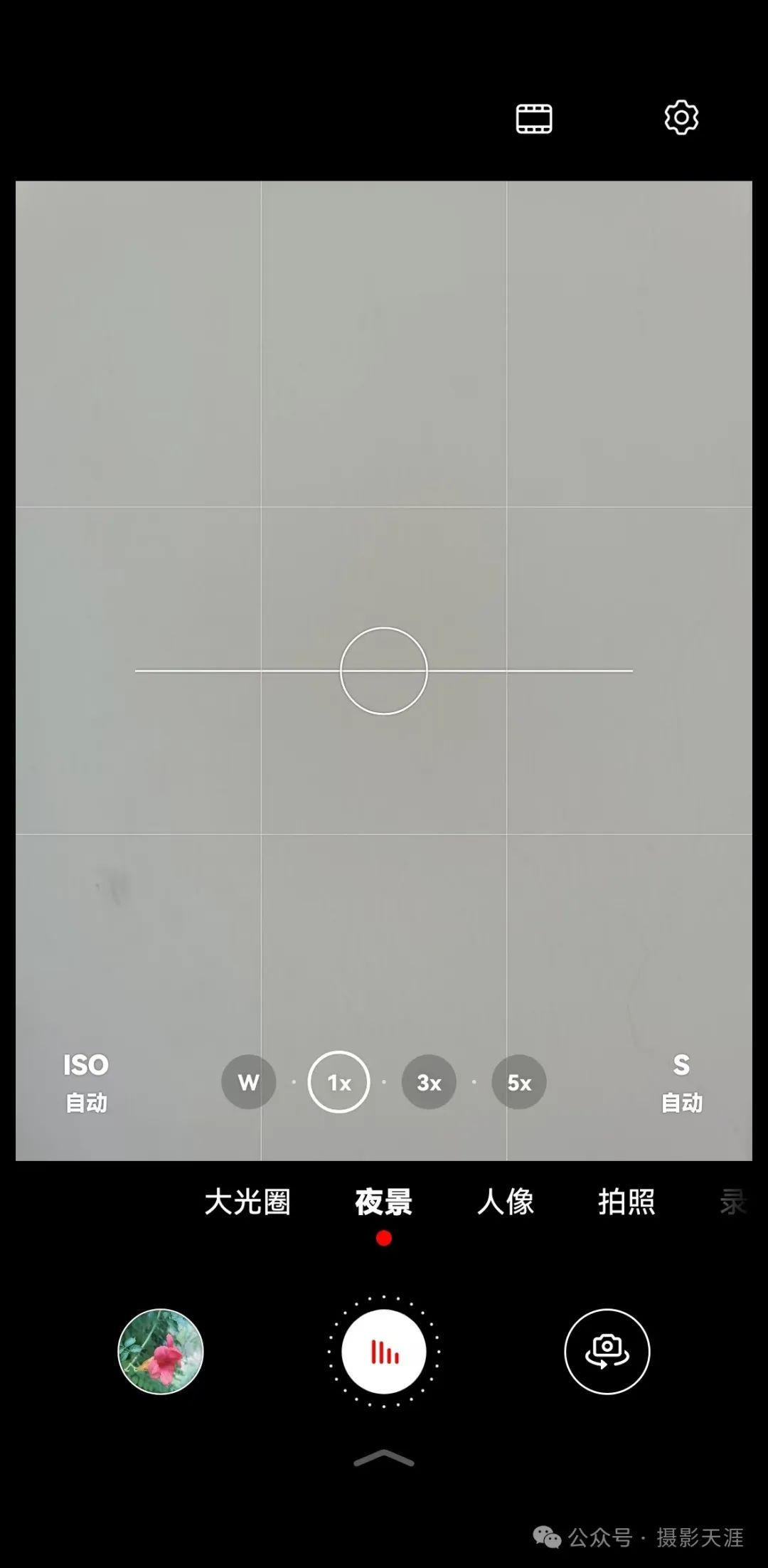The height and width of the screenshot is (1568, 768).
Task: Open camera settings gear
Action: (681, 118)
